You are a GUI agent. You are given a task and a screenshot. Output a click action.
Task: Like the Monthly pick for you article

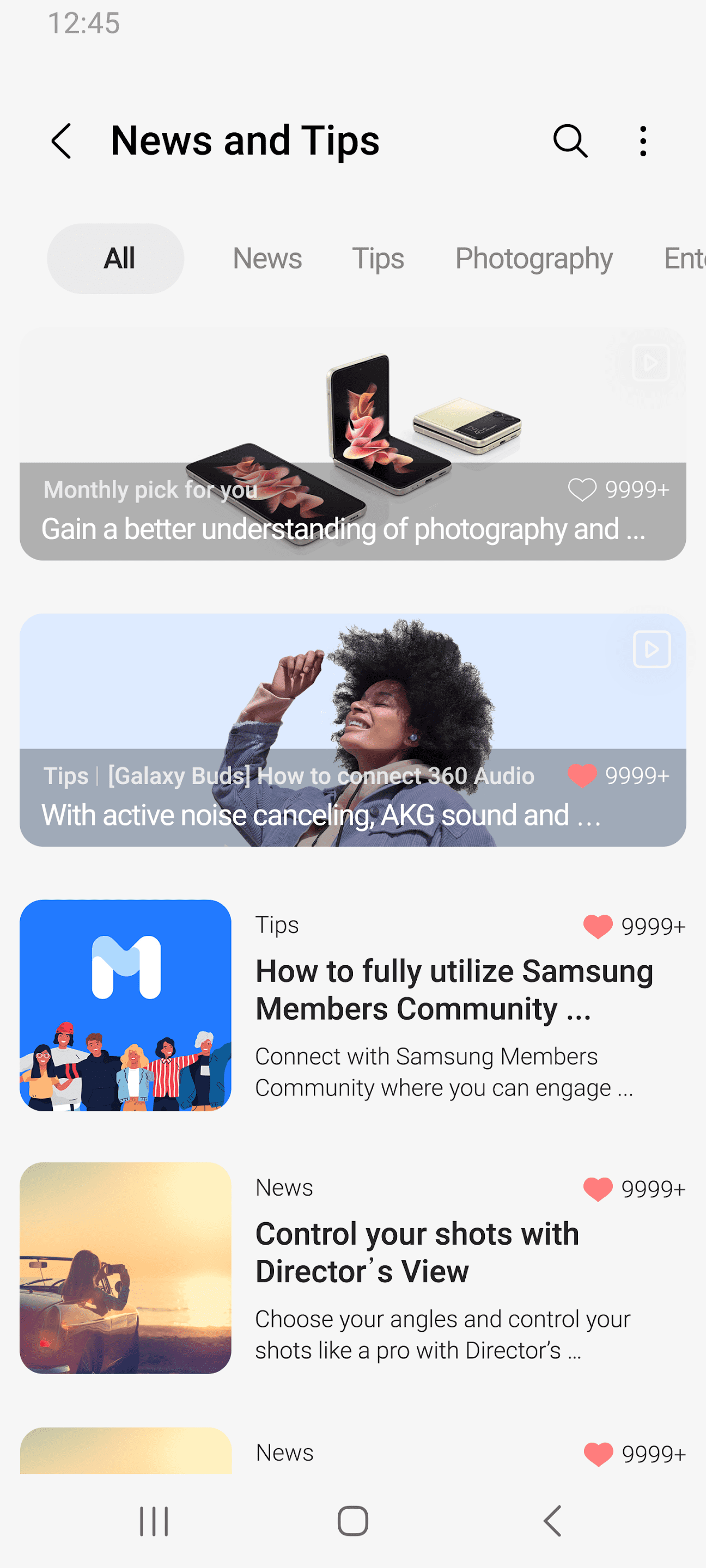pyautogui.click(x=582, y=489)
